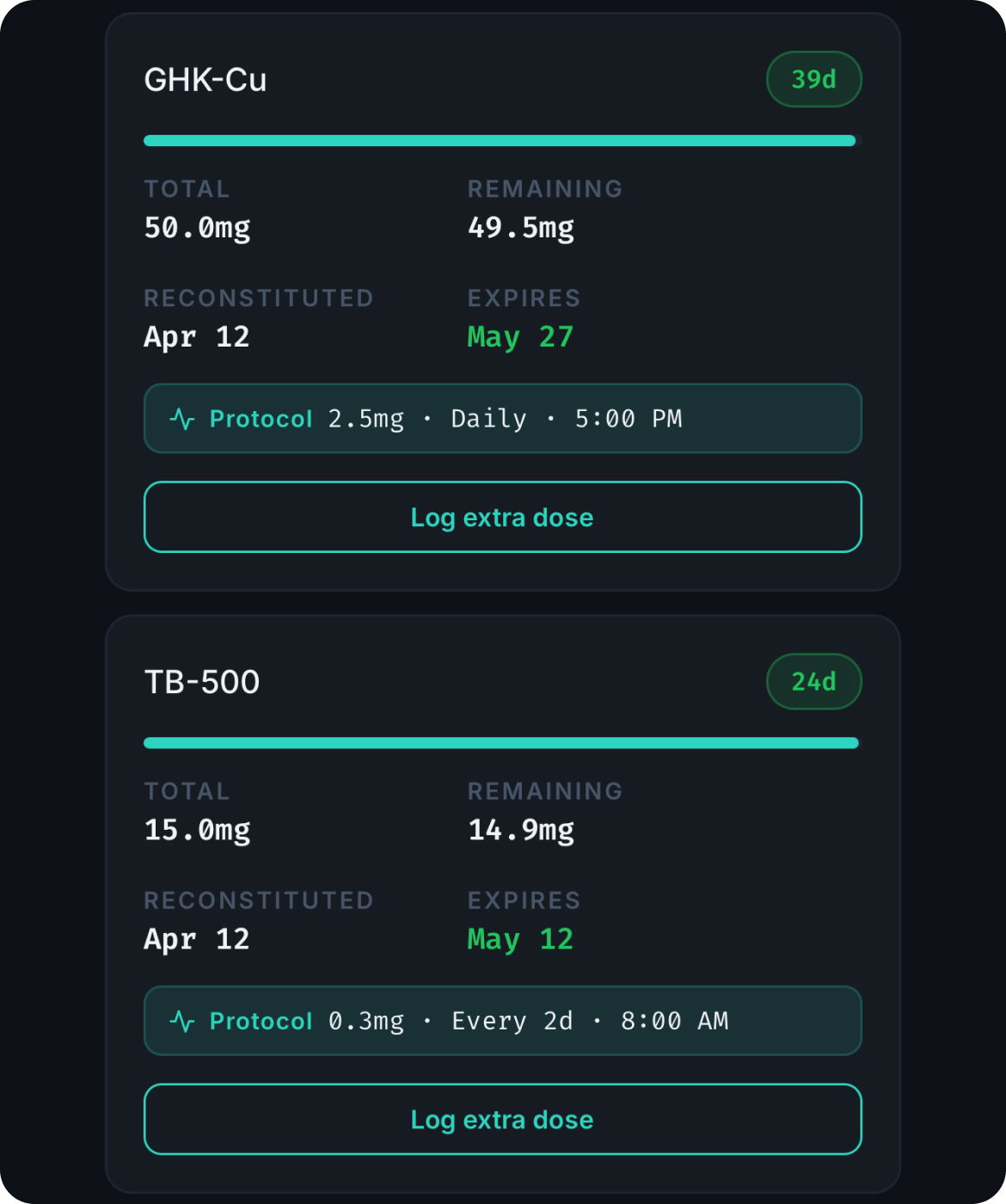This screenshot has width=1006, height=1204.
Task: Click the waveform icon in GHK-Cu's protocol pill
Action: pyautogui.click(x=182, y=419)
